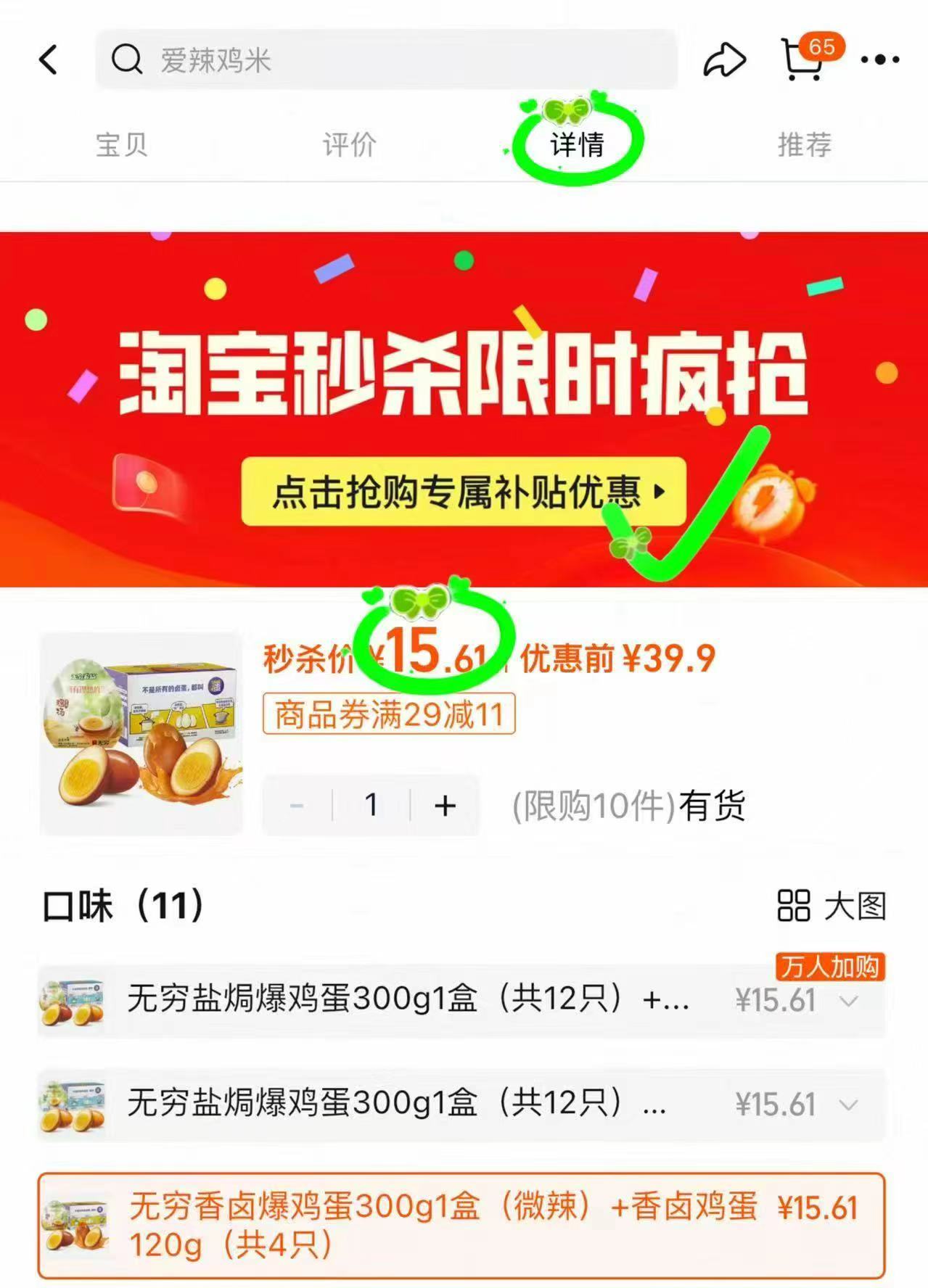The image size is (928, 1288).
Task: Increase quantity with the plus stepper
Action: [445, 804]
